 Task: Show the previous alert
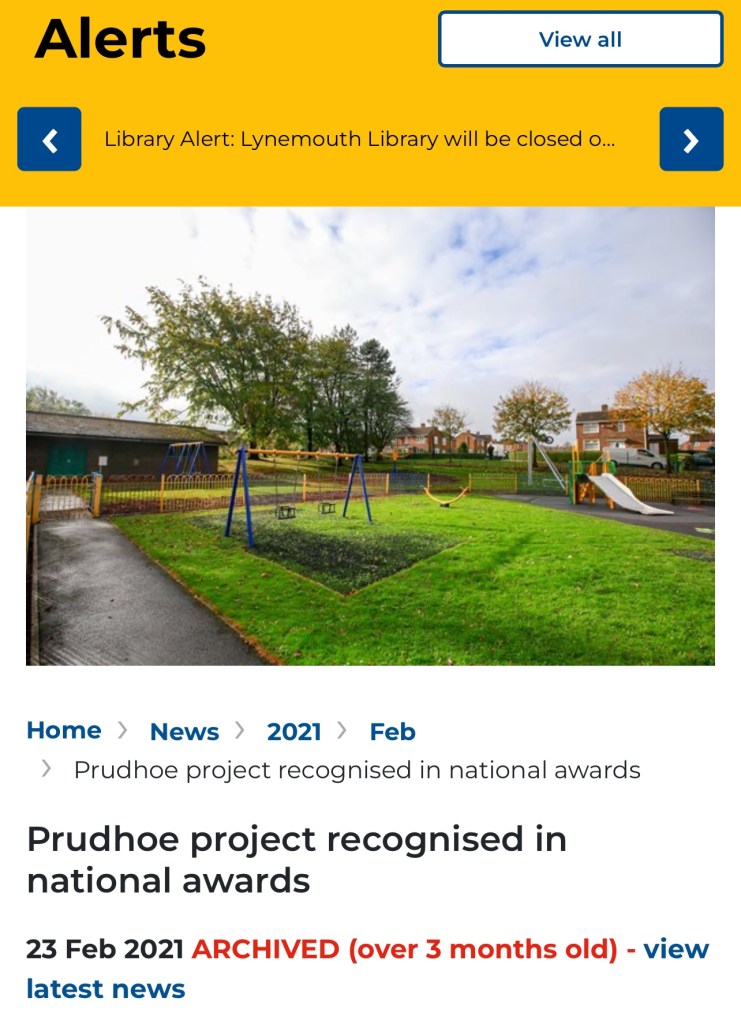[x=49, y=139]
